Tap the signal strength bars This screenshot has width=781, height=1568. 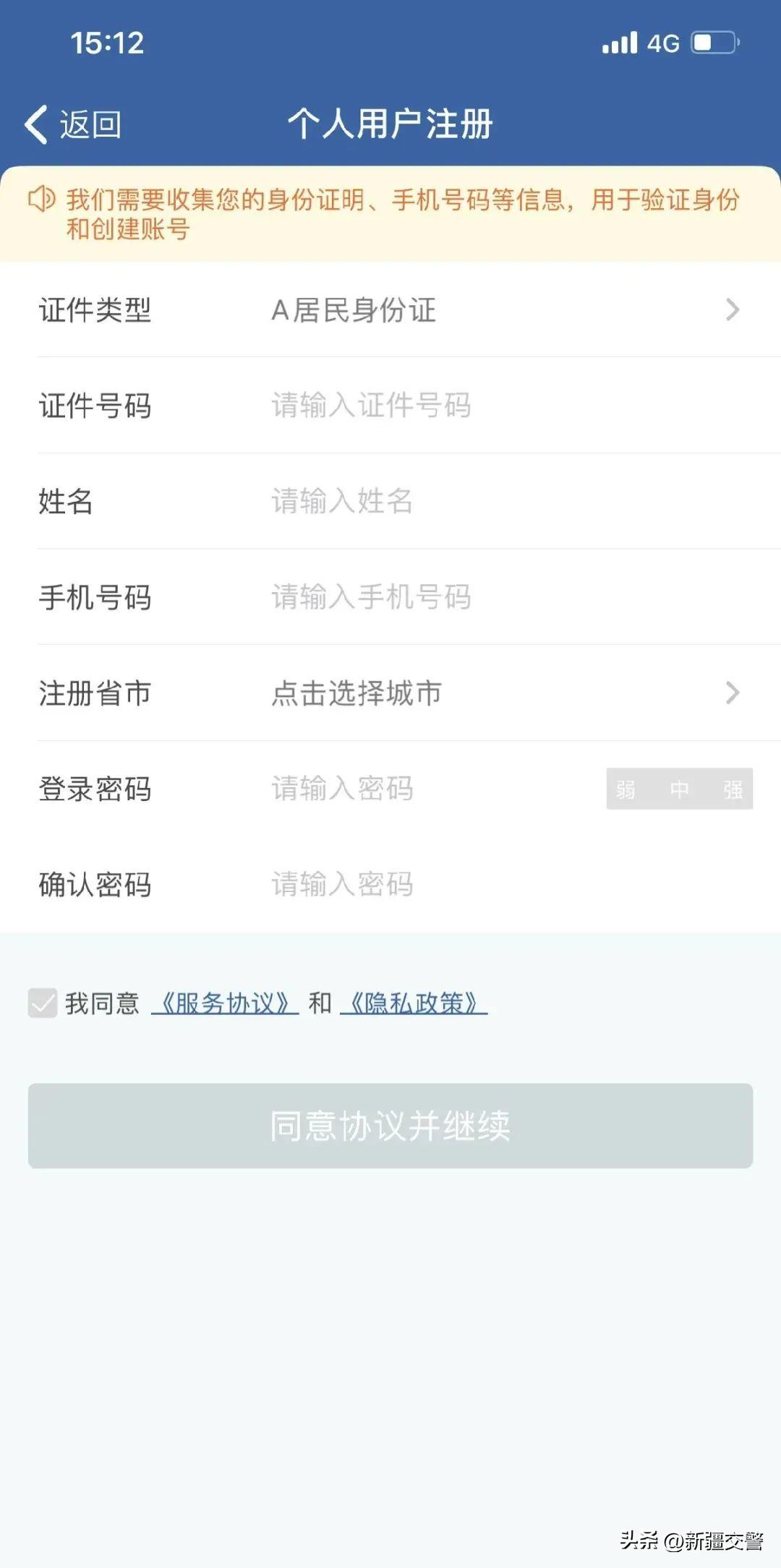coord(618,43)
